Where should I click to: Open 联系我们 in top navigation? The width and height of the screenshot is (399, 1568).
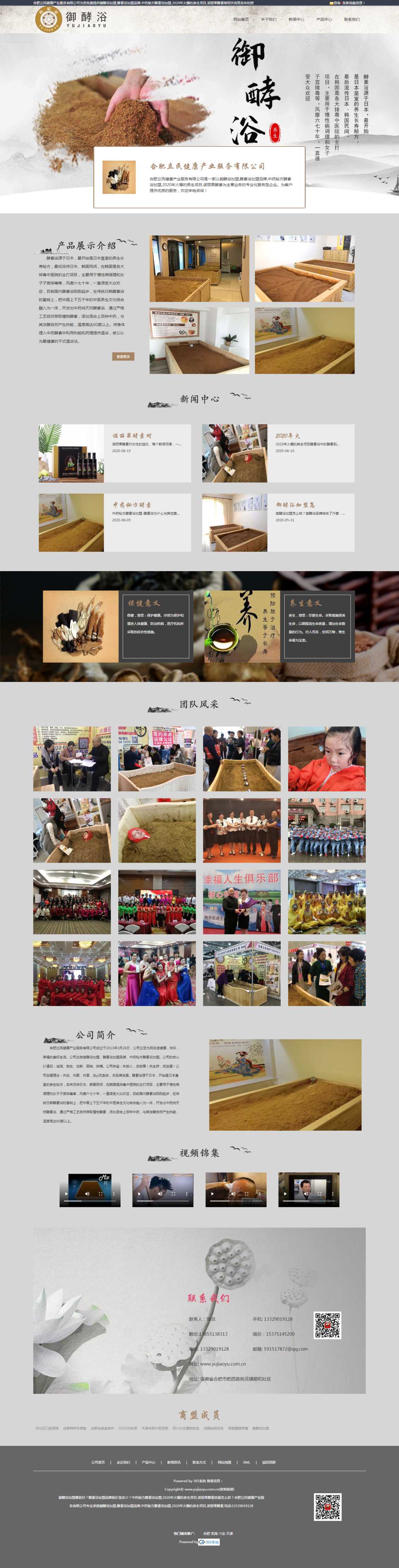pos(351,19)
